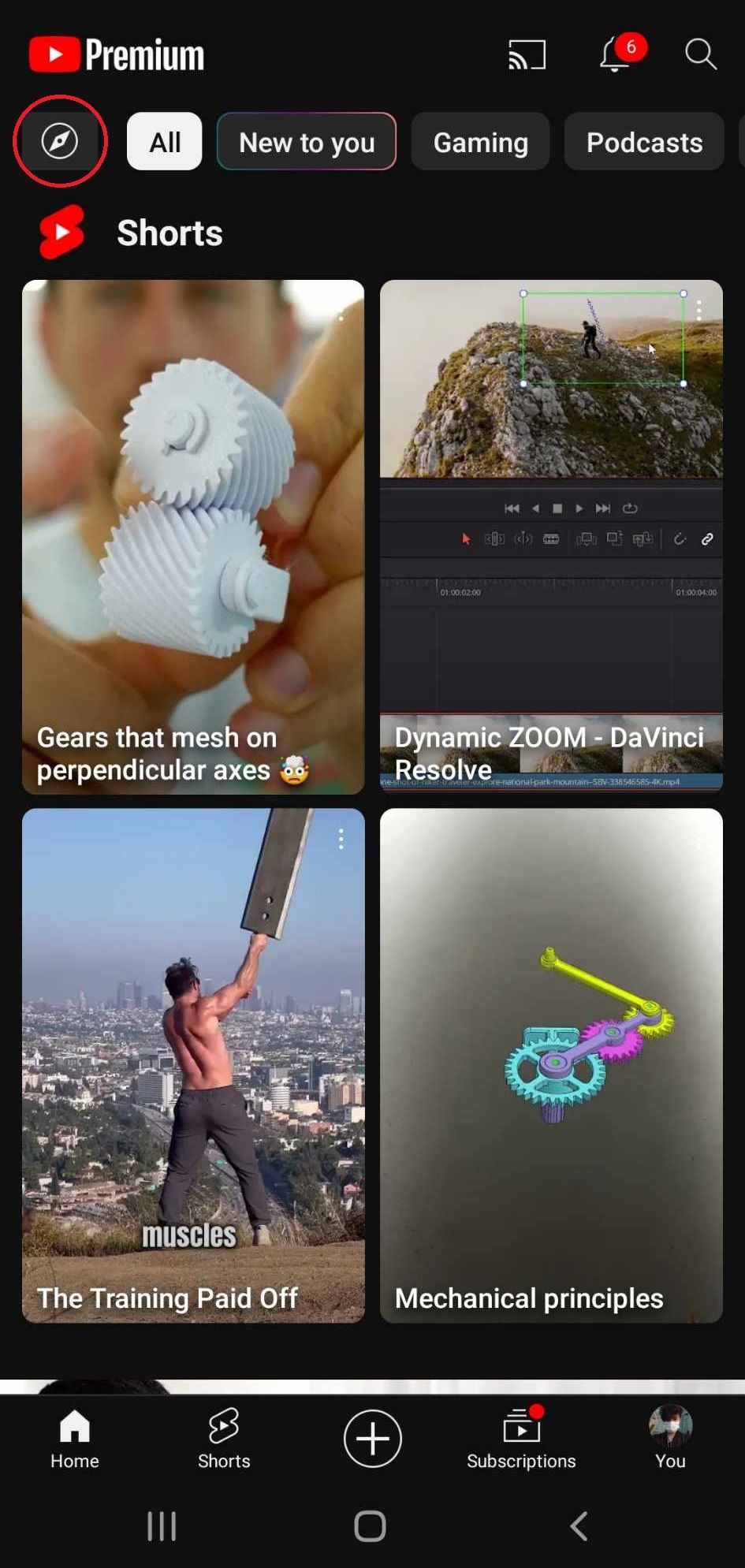The image size is (745, 1568).
Task: Filter feed by Podcasts
Action: tap(644, 142)
